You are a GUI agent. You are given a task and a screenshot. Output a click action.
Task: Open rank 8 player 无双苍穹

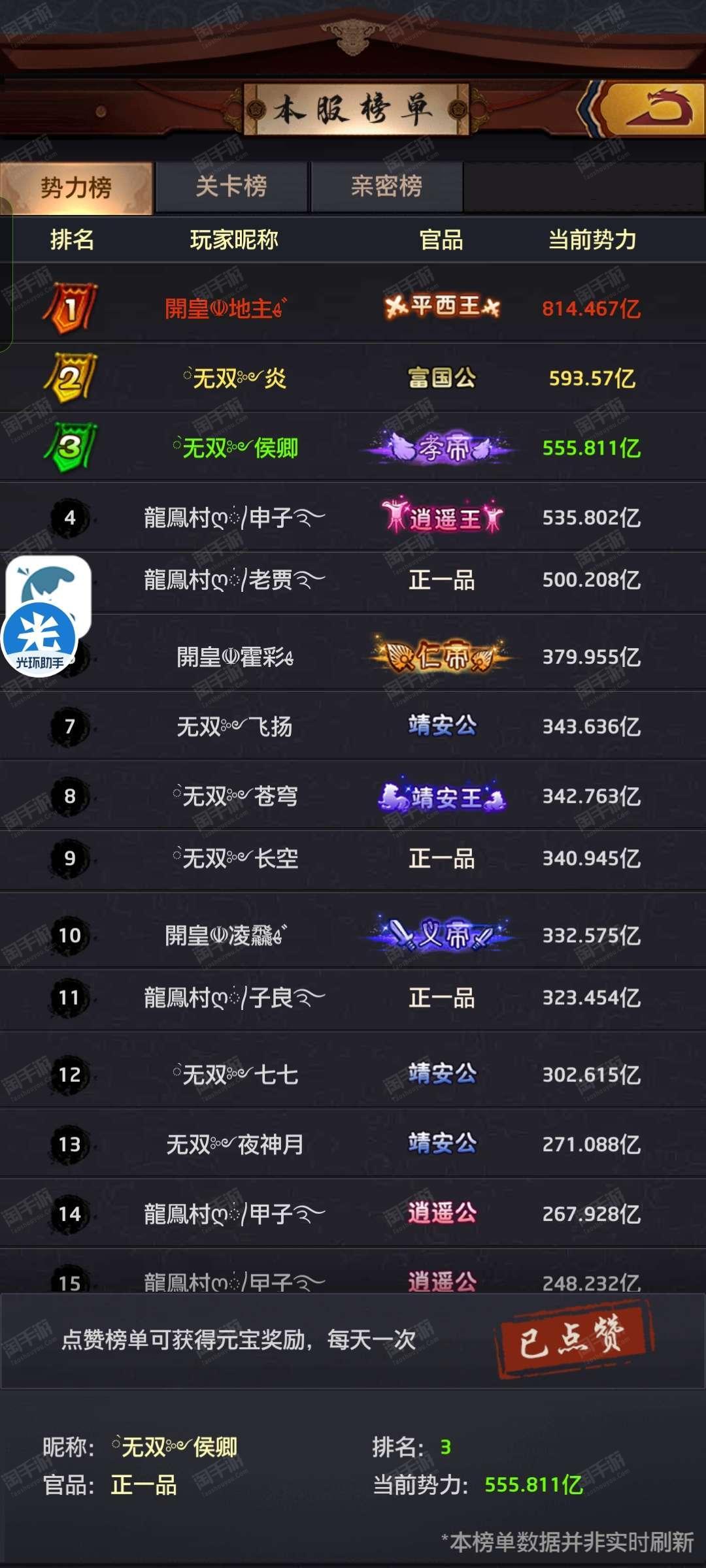[235, 796]
